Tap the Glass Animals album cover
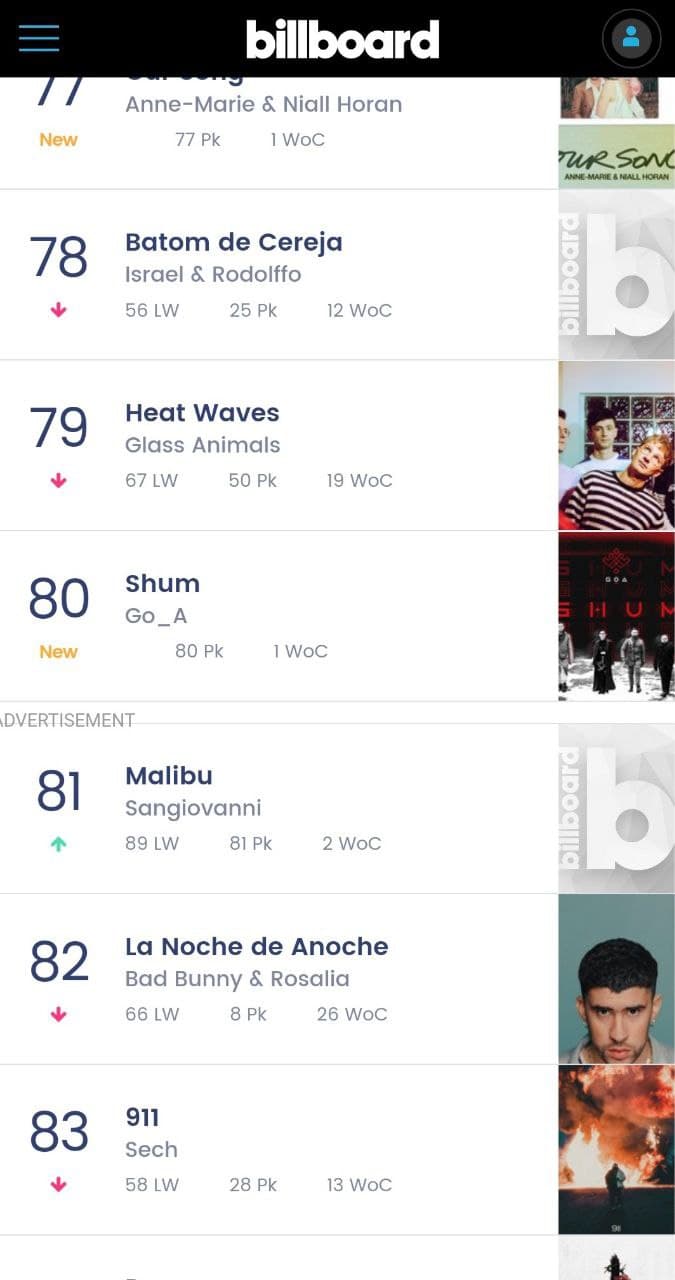The width and height of the screenshot is (675, 1280). pos(616,446)
